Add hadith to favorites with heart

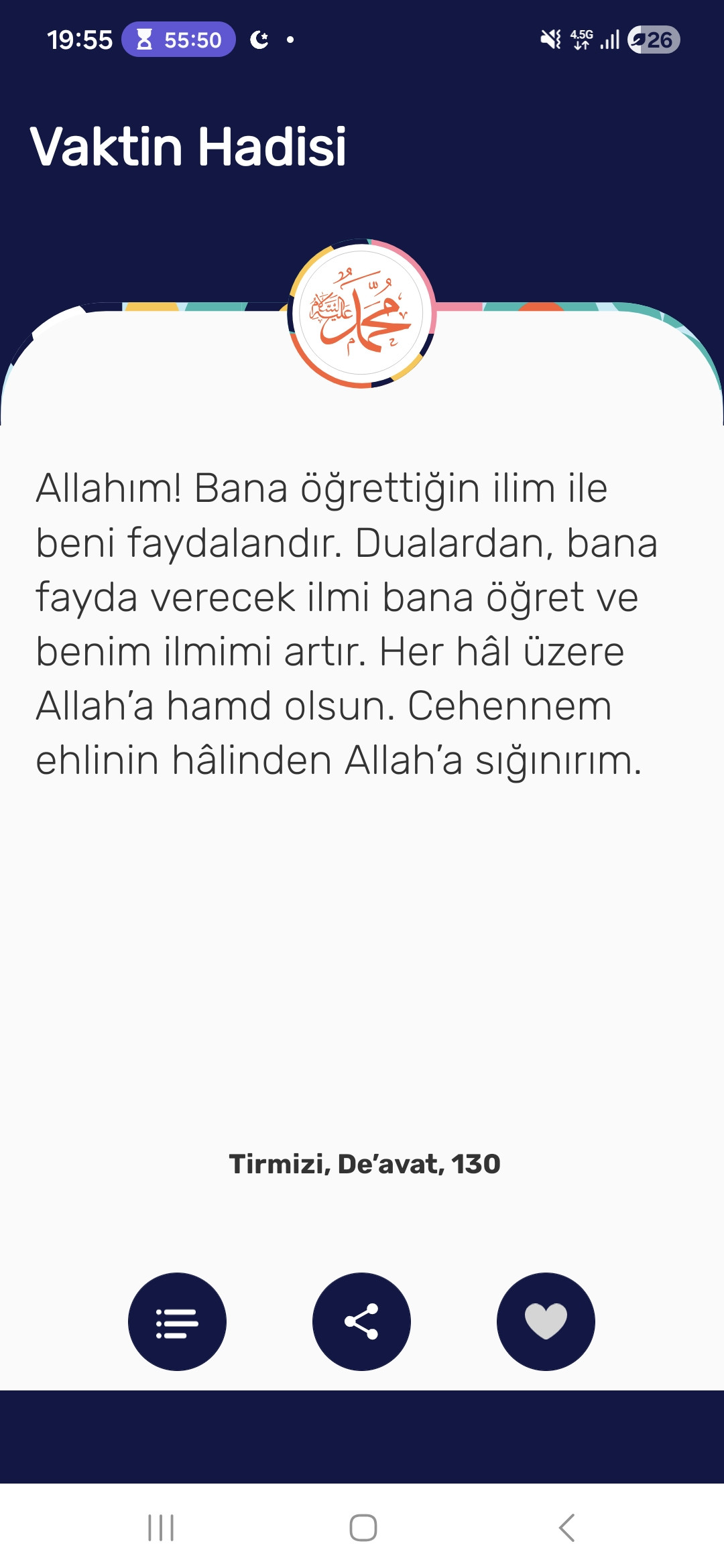(x=546, y=1321)
